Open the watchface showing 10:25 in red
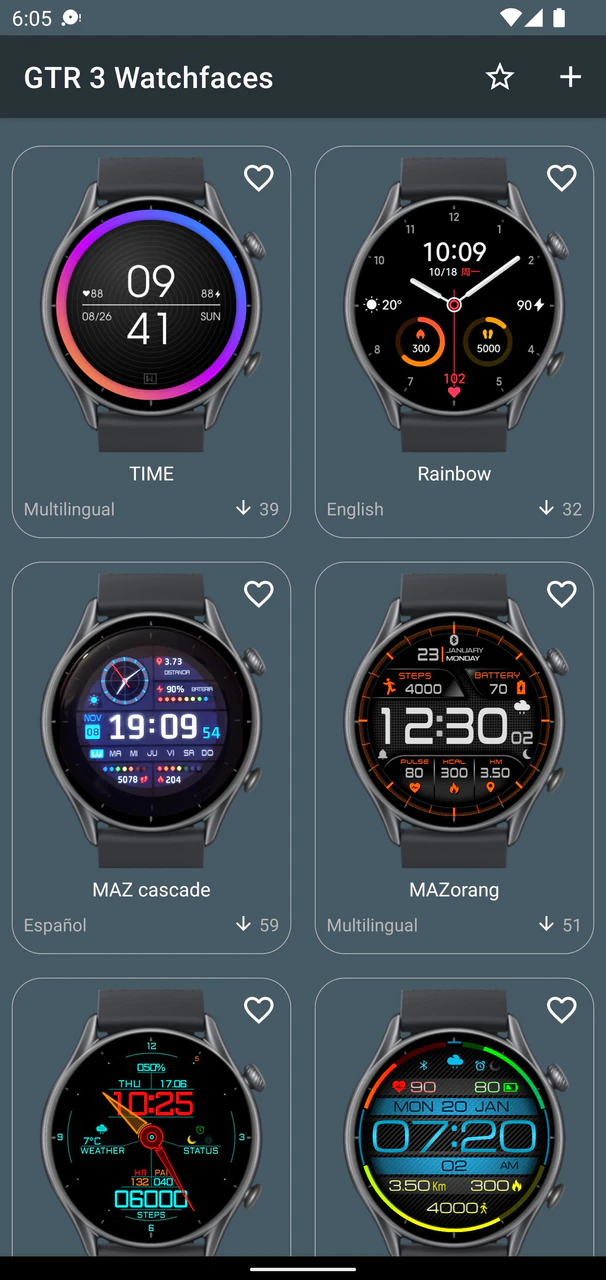This screenshot has width=606, height=1280. (151, 1130)
